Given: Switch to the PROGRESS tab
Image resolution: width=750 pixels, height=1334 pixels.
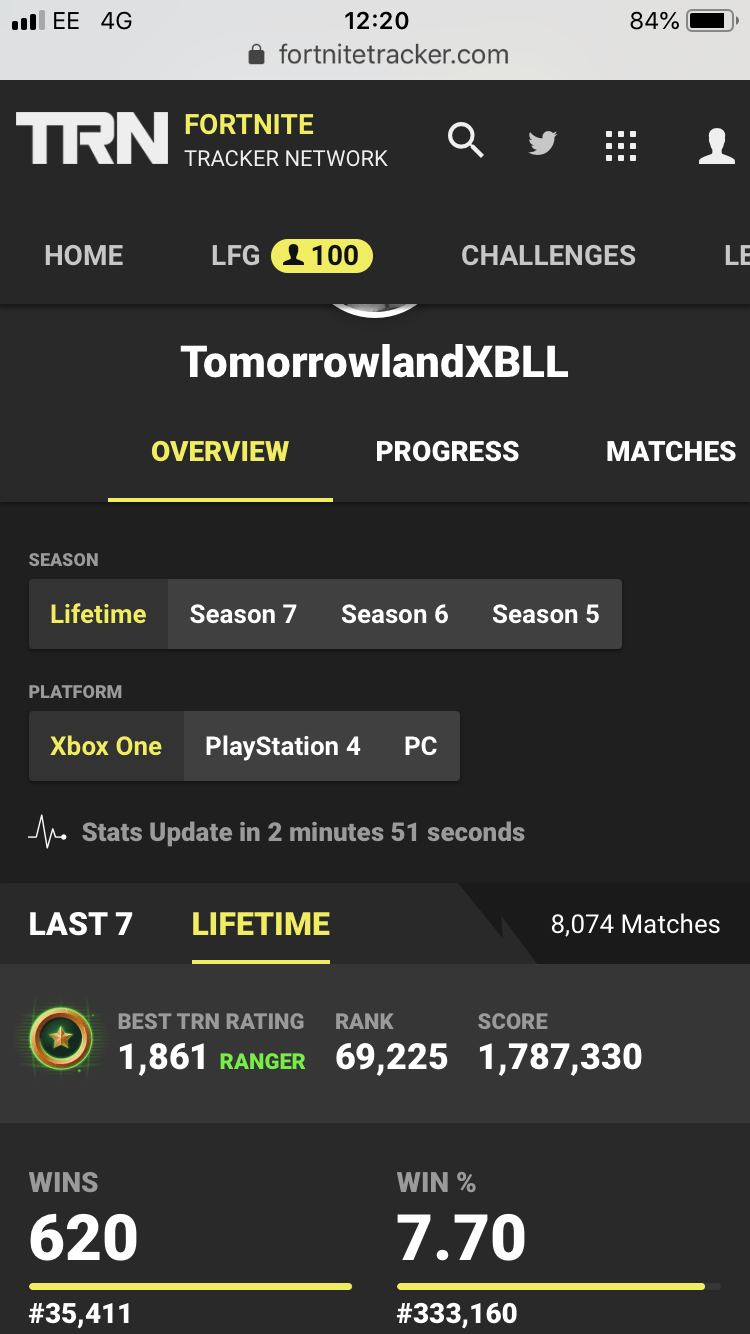Looking at the screenshot, I should 447,451.
